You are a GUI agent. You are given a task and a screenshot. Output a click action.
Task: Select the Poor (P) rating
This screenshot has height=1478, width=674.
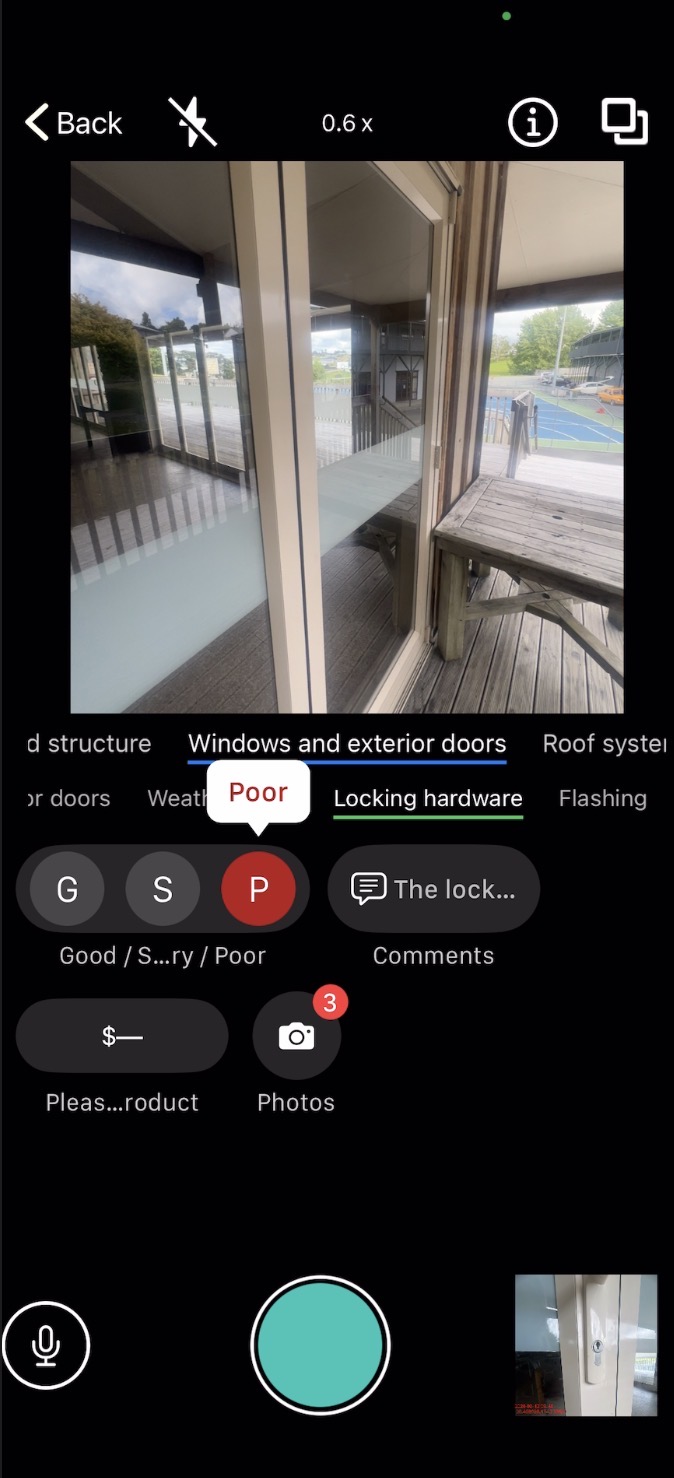(258, 889)
